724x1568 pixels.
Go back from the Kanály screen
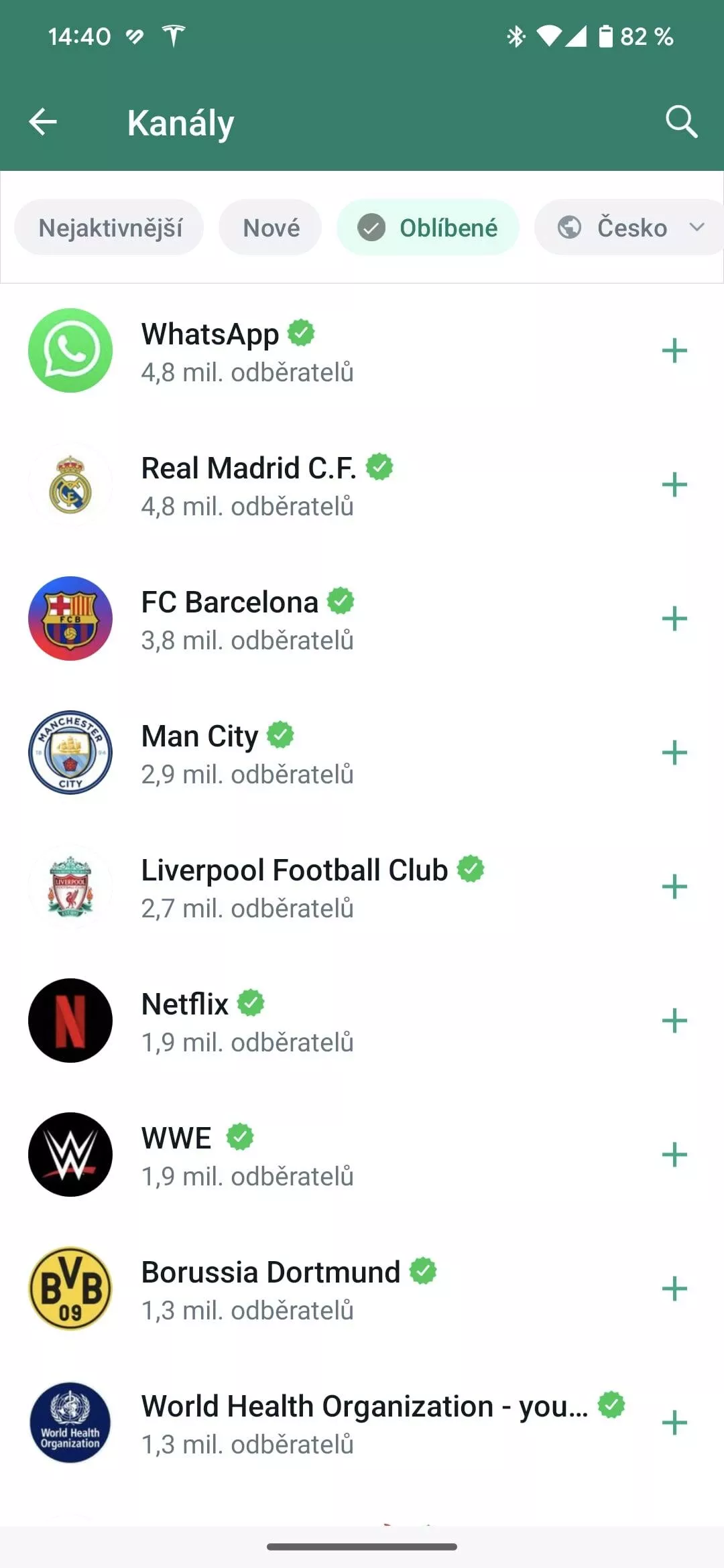43,122
